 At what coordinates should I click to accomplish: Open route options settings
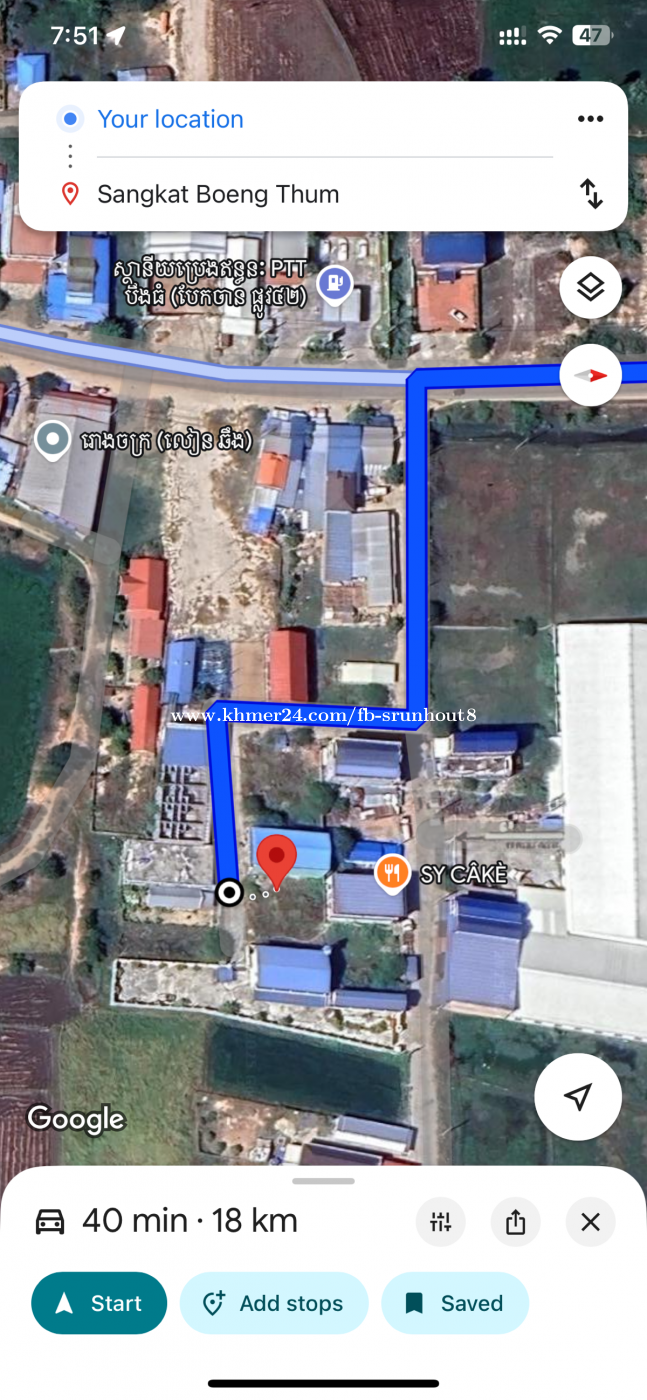point(441,1222)
